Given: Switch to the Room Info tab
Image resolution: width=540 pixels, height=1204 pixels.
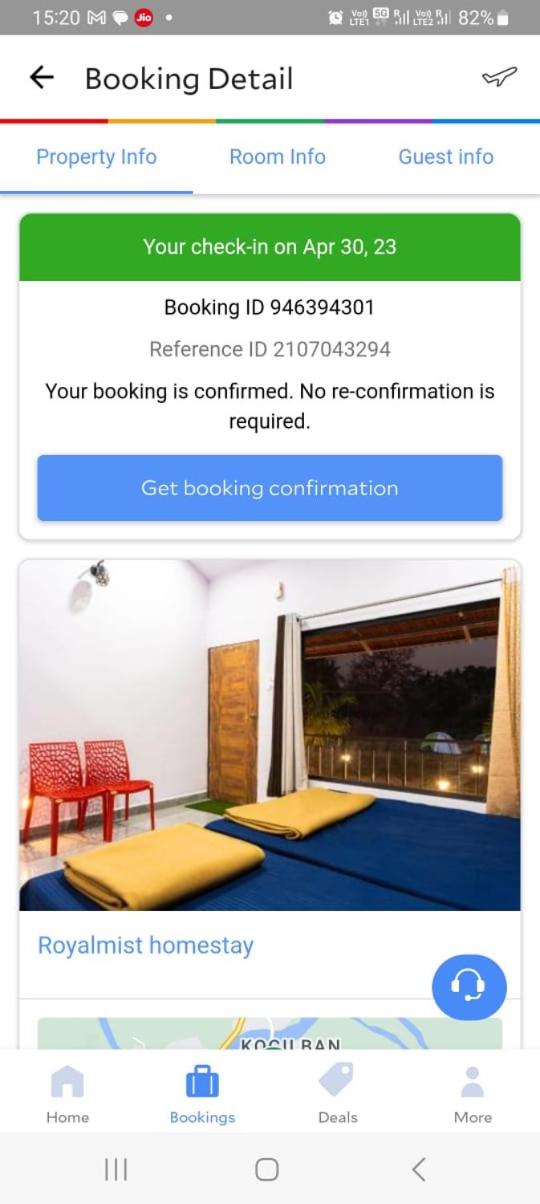Looking at the screenshot, I should click(277, 157).
